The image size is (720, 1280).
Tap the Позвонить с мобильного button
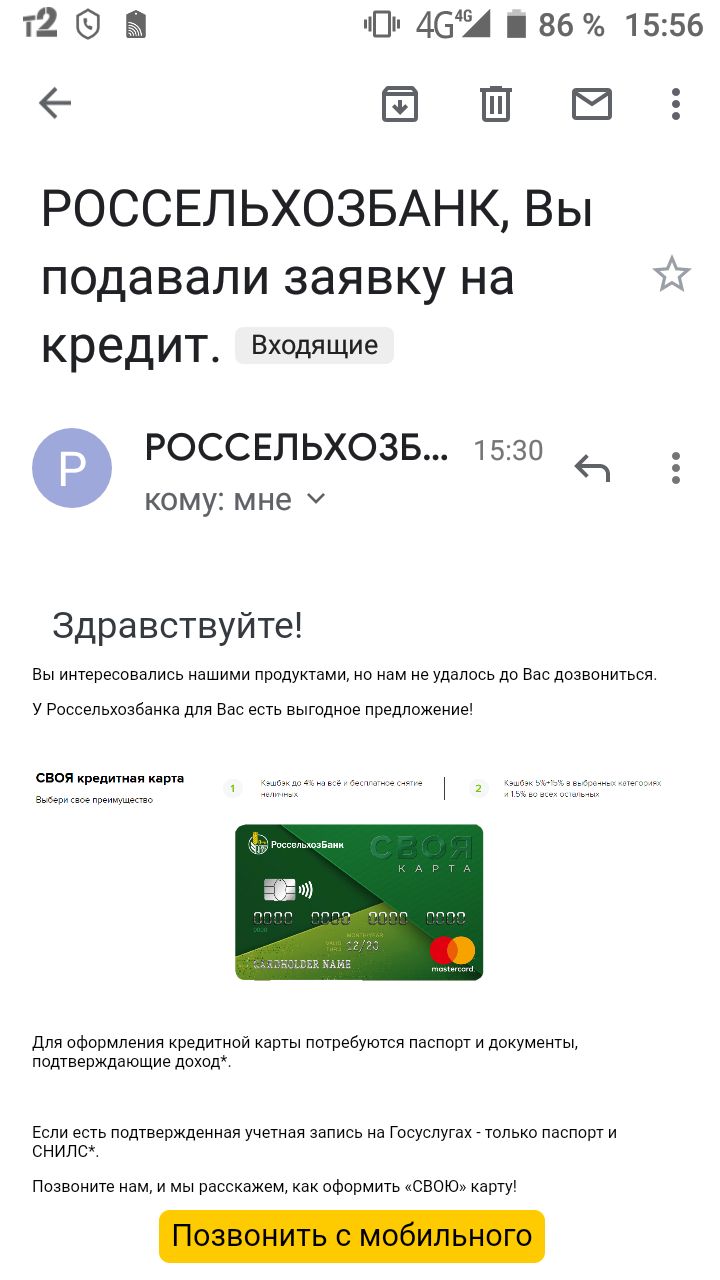click(352, 1236)
